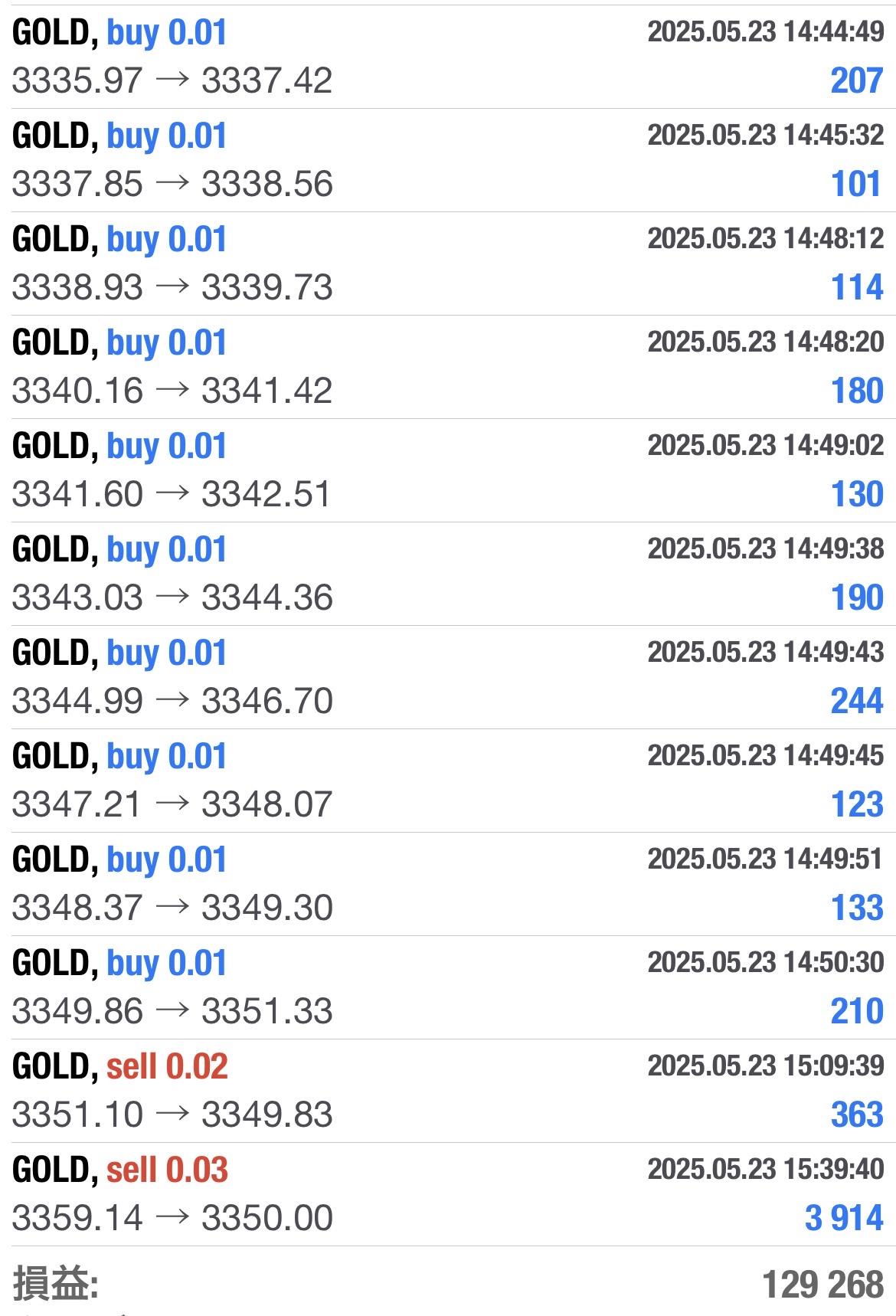Open the GOLD buy trade at 14:49:02

[x=448, y=470]
